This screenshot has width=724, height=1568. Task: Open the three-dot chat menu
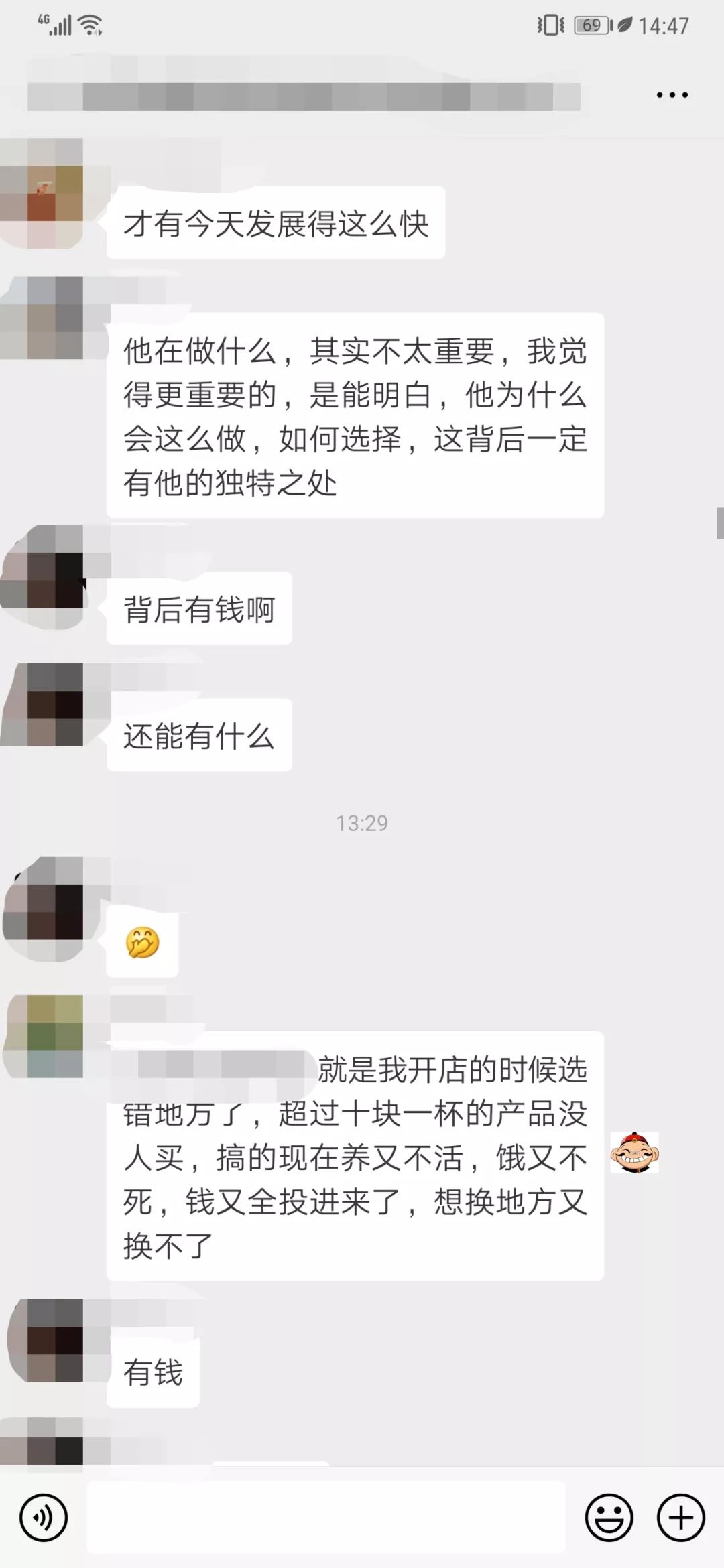(672, 95)
